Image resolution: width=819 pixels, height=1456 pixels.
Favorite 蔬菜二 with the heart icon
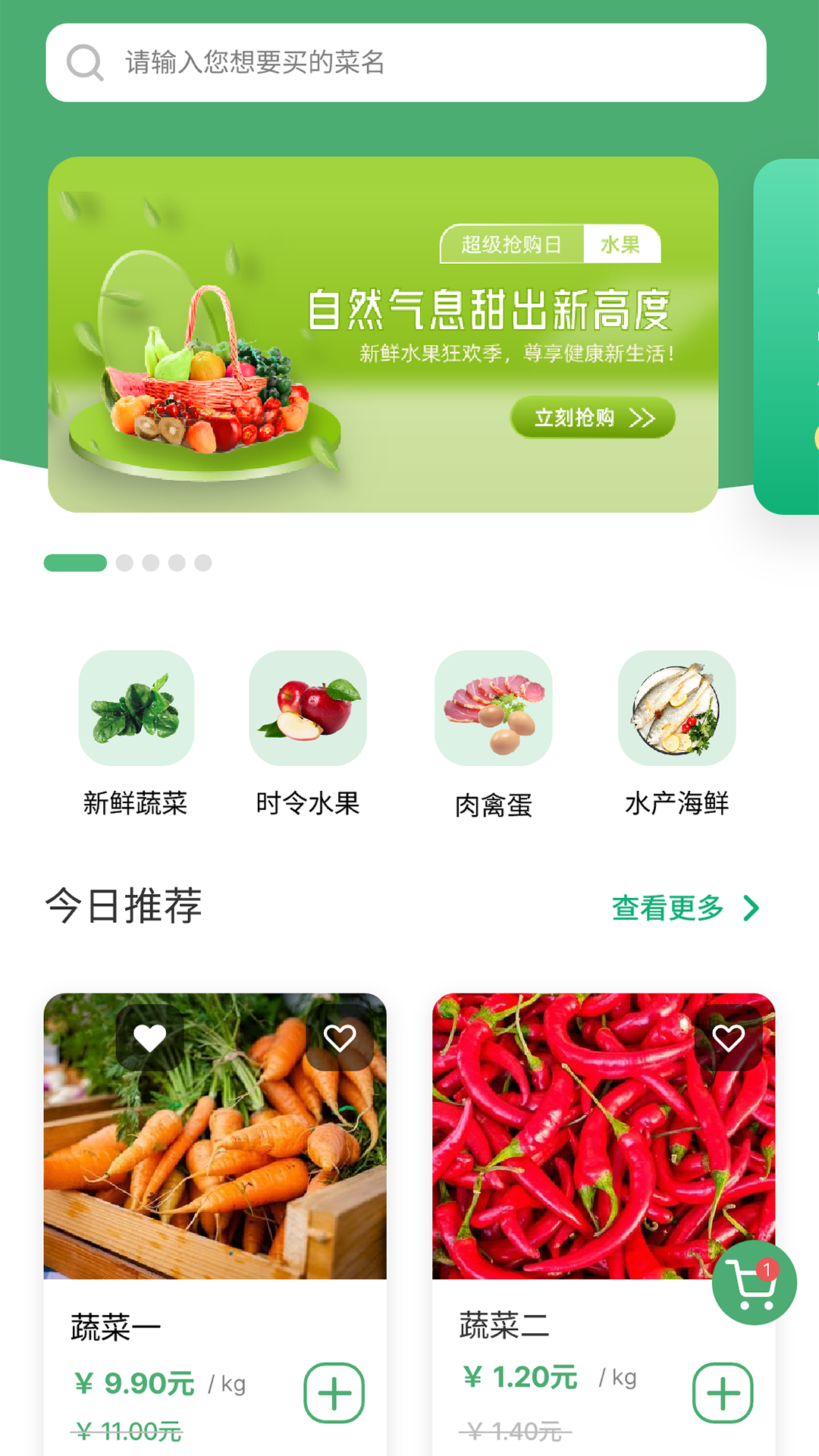coord(728,1038)
